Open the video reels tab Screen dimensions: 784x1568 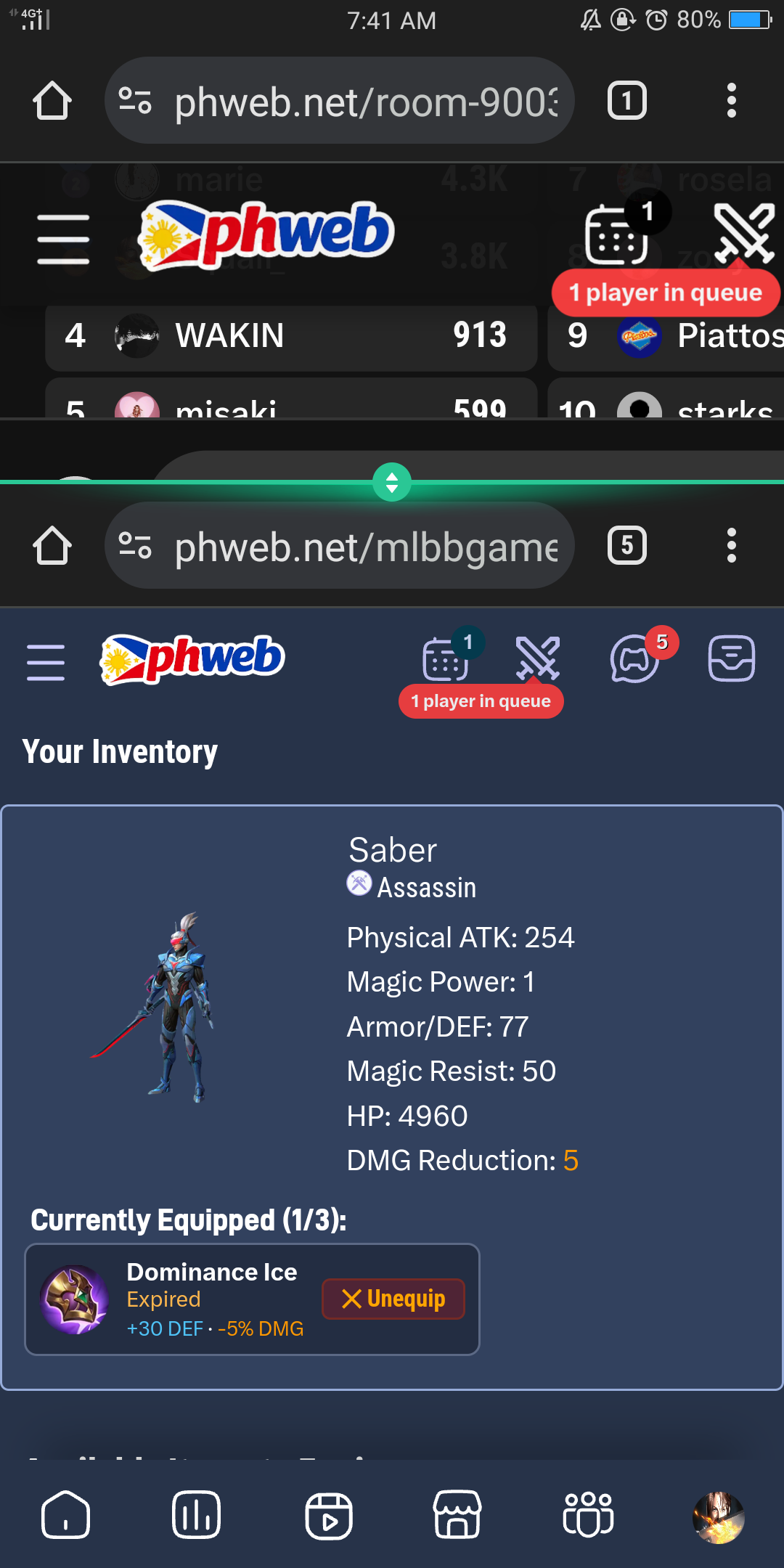(x=328, y=1515)
